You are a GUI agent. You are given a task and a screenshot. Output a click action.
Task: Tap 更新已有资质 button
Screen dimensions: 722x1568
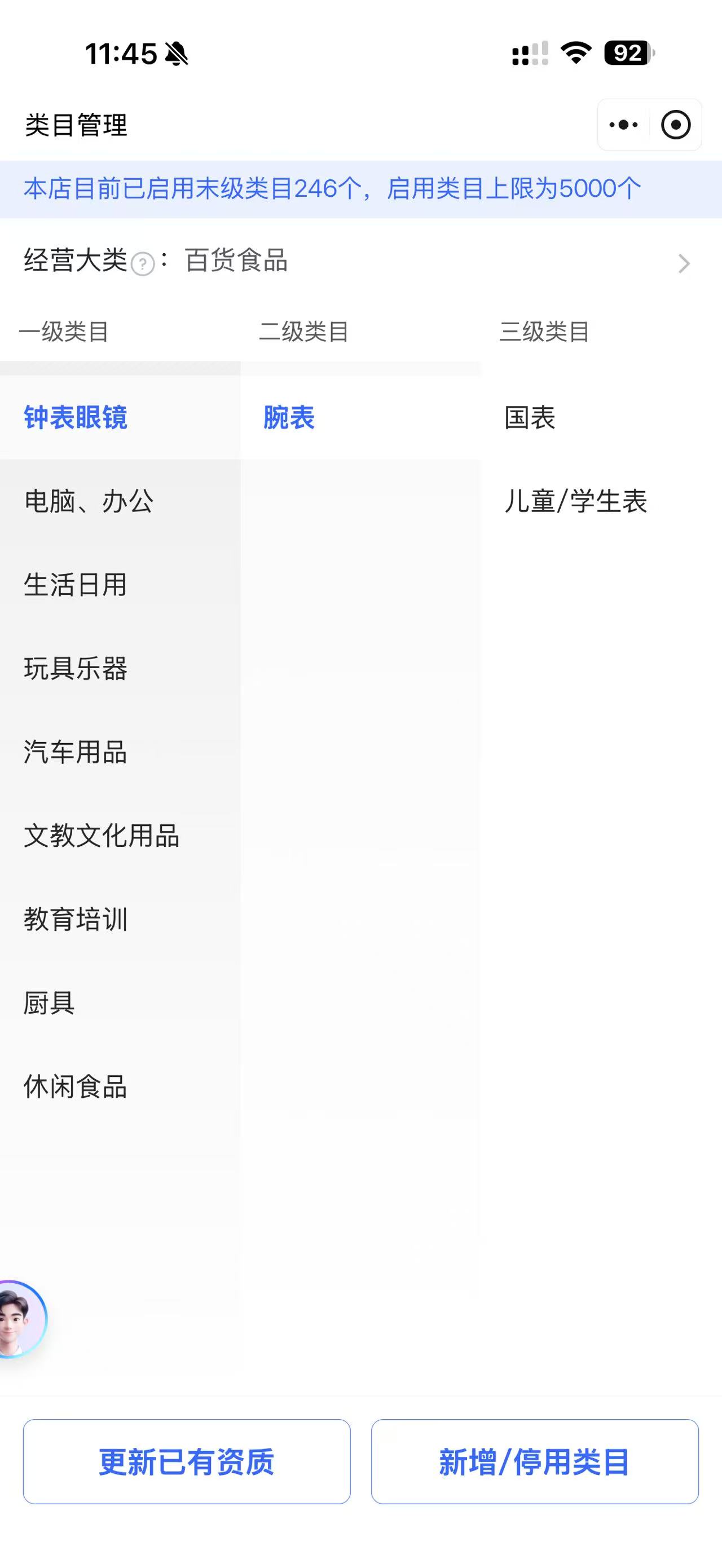pos(186,1461)
